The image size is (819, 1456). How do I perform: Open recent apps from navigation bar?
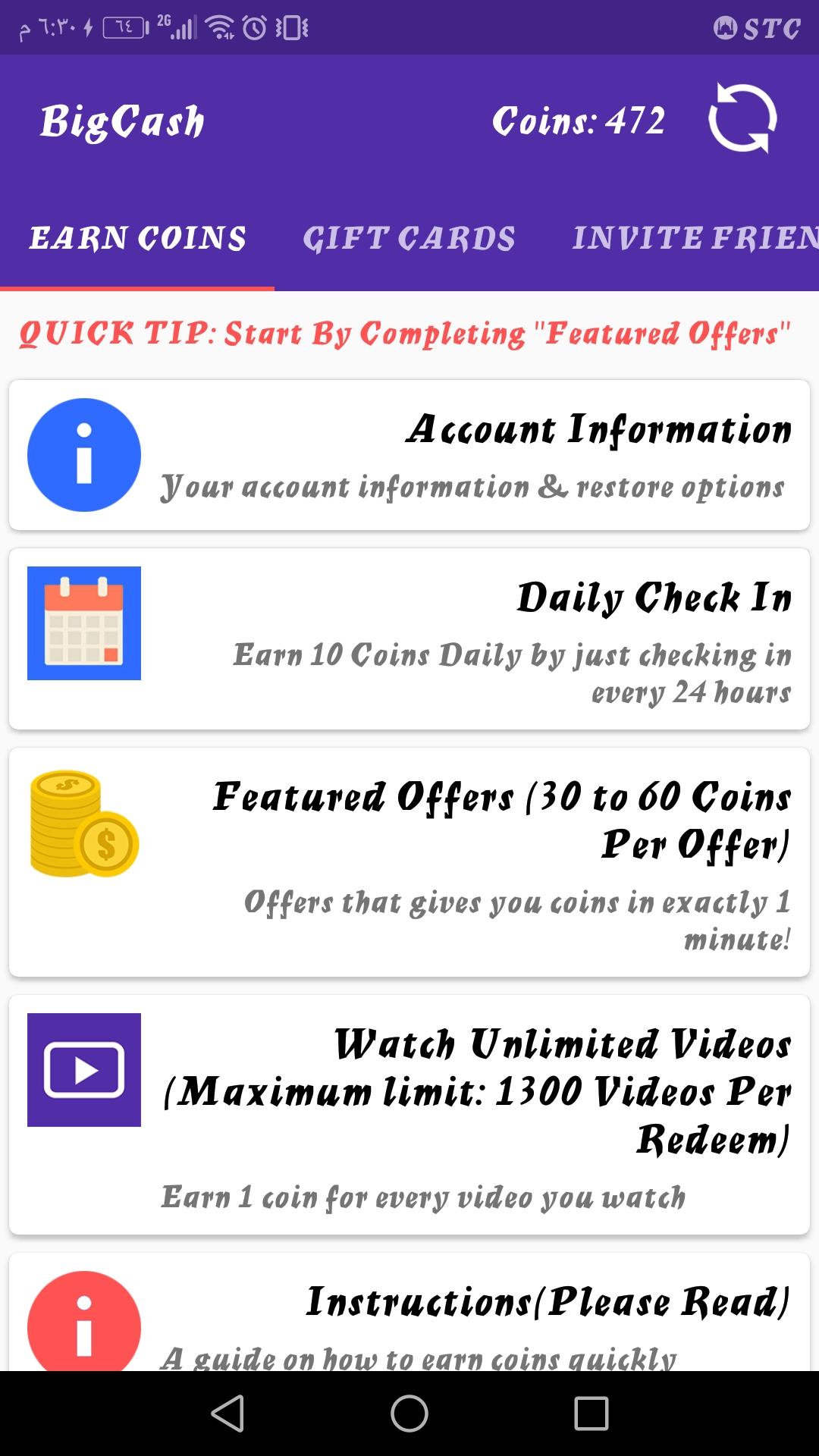(591, 1414)
